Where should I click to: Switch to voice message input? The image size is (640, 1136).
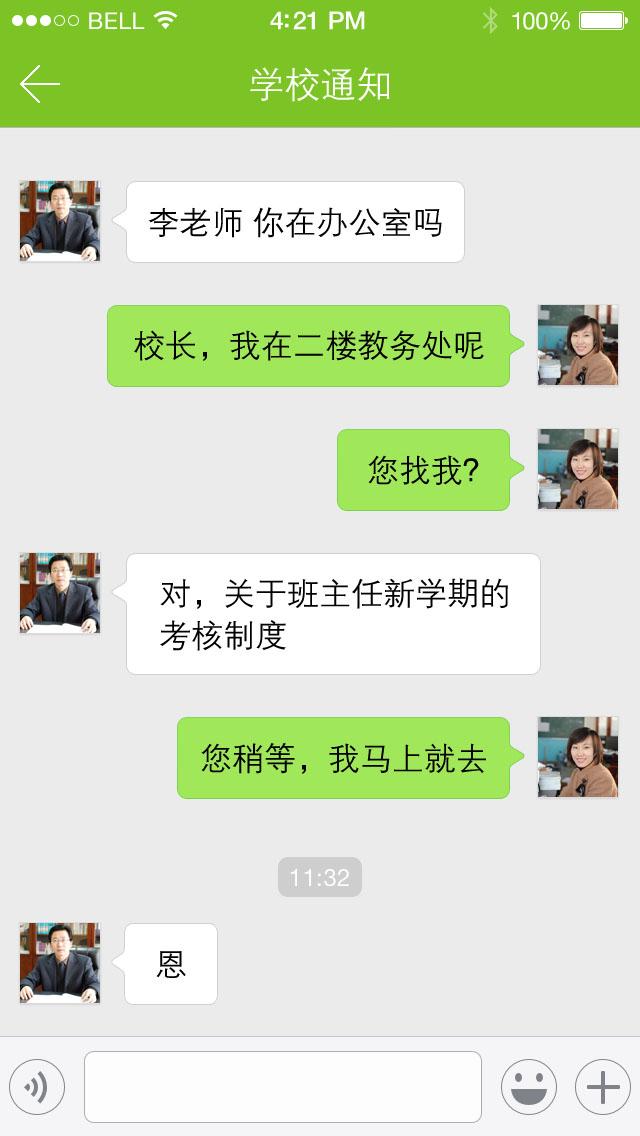[x=37, y=1087]
